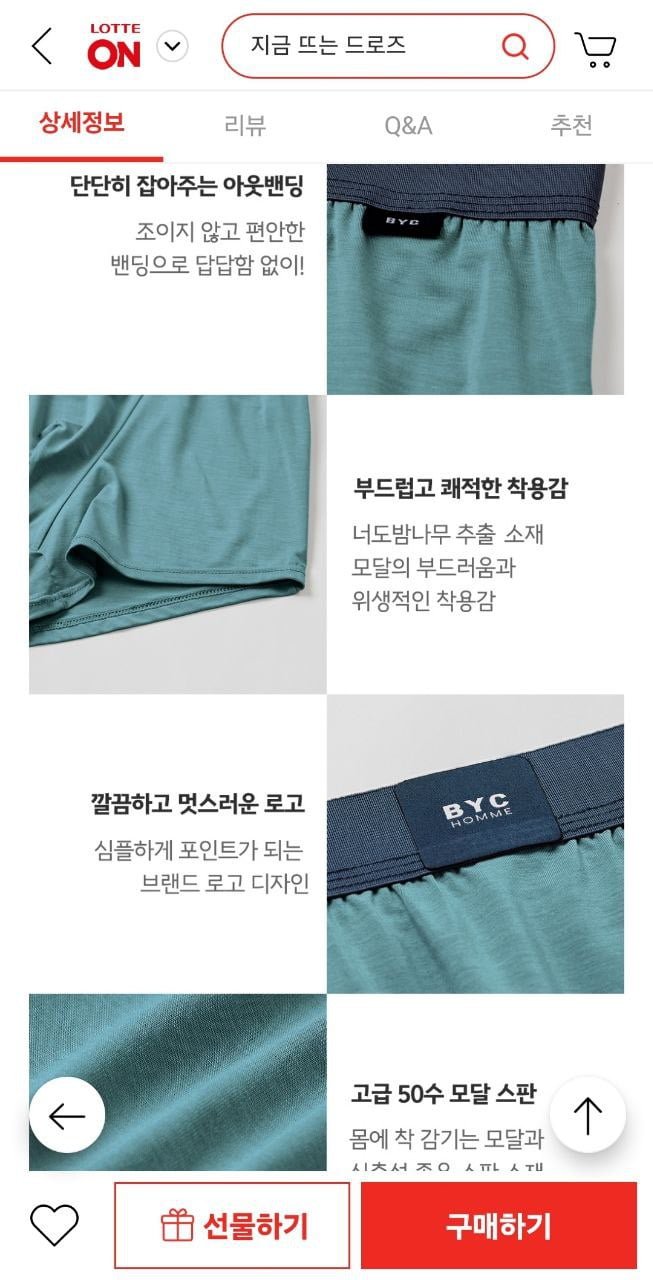
Task: Open the shopping cart
Action: [596, 47]
